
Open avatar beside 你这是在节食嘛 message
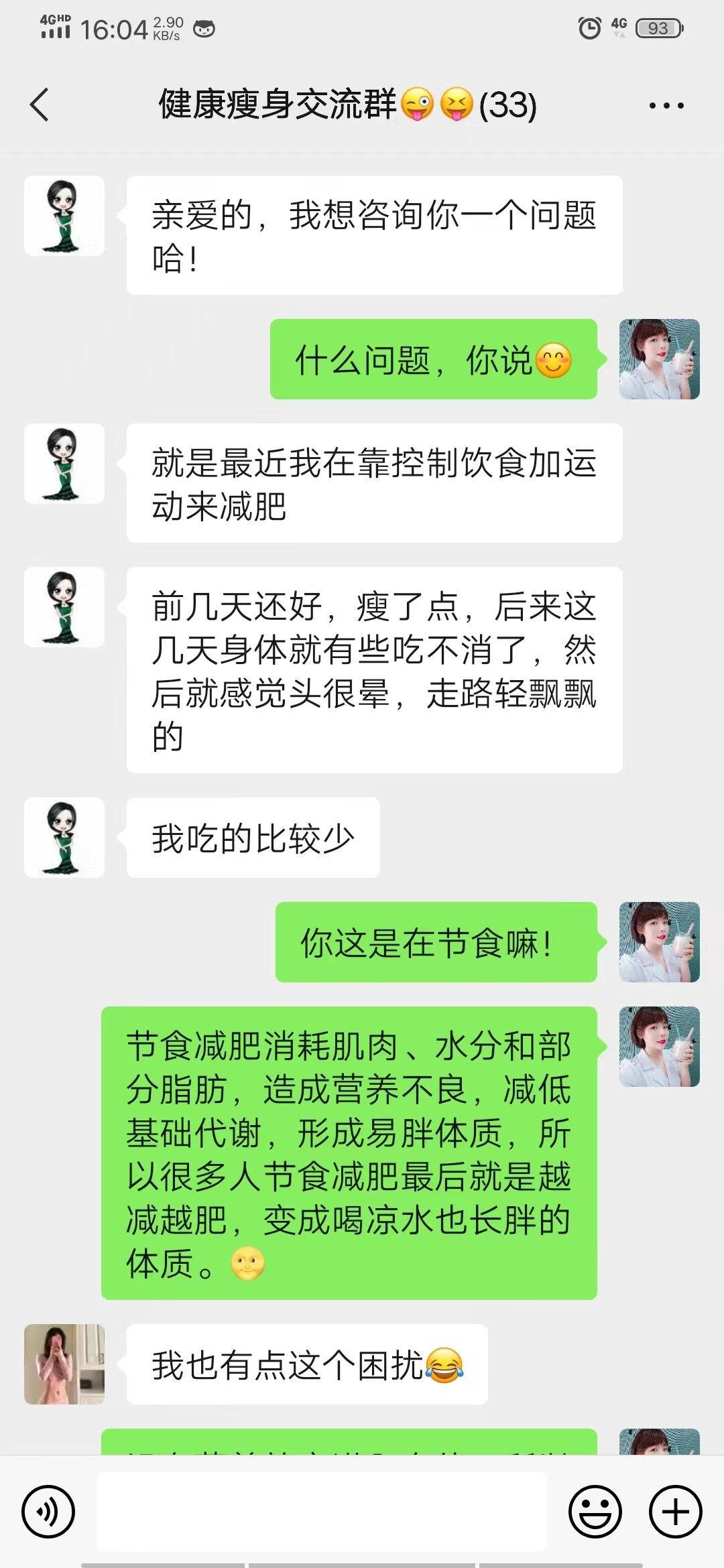click(659, 942)
